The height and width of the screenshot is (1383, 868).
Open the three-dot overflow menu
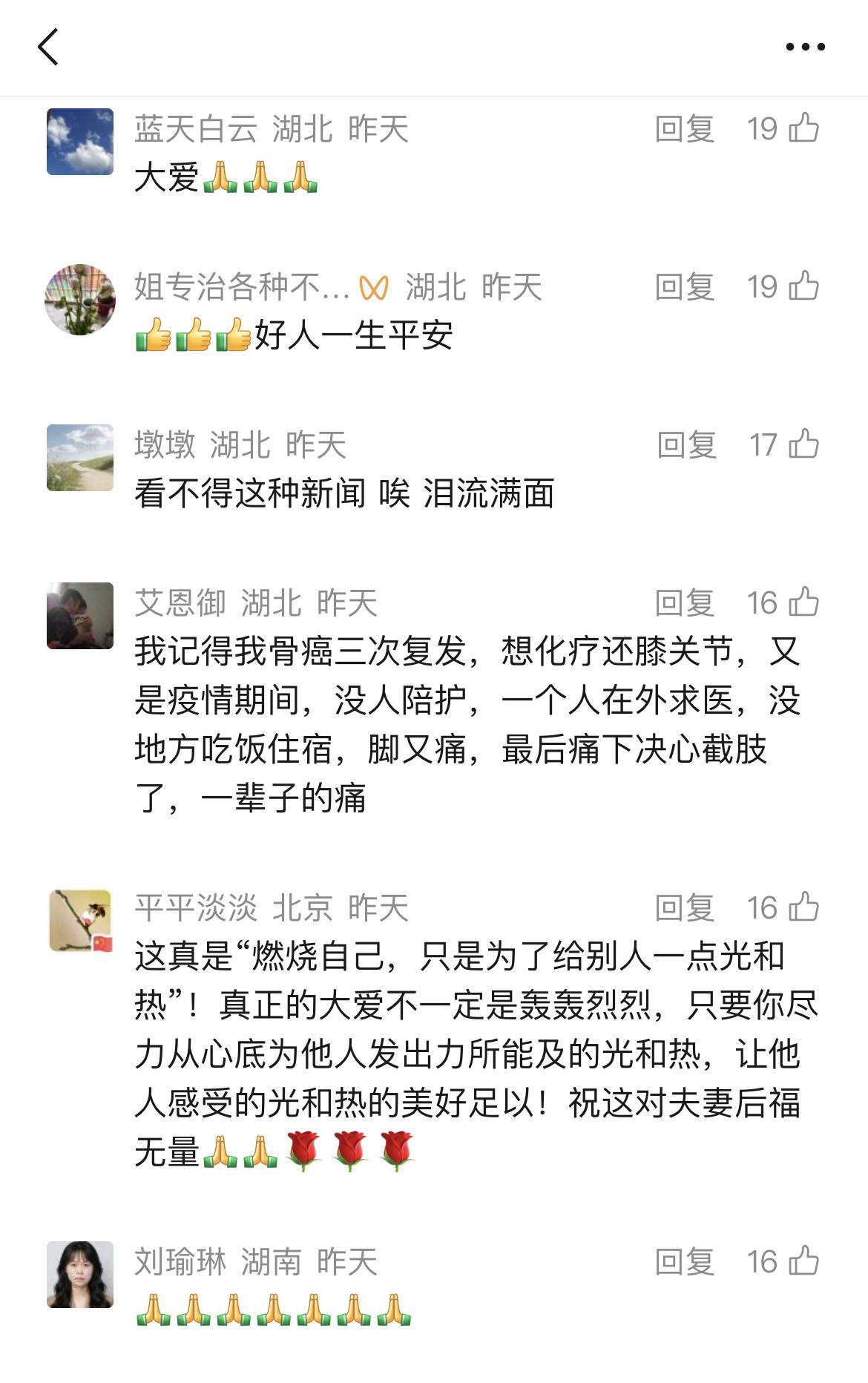pos(805,47)
